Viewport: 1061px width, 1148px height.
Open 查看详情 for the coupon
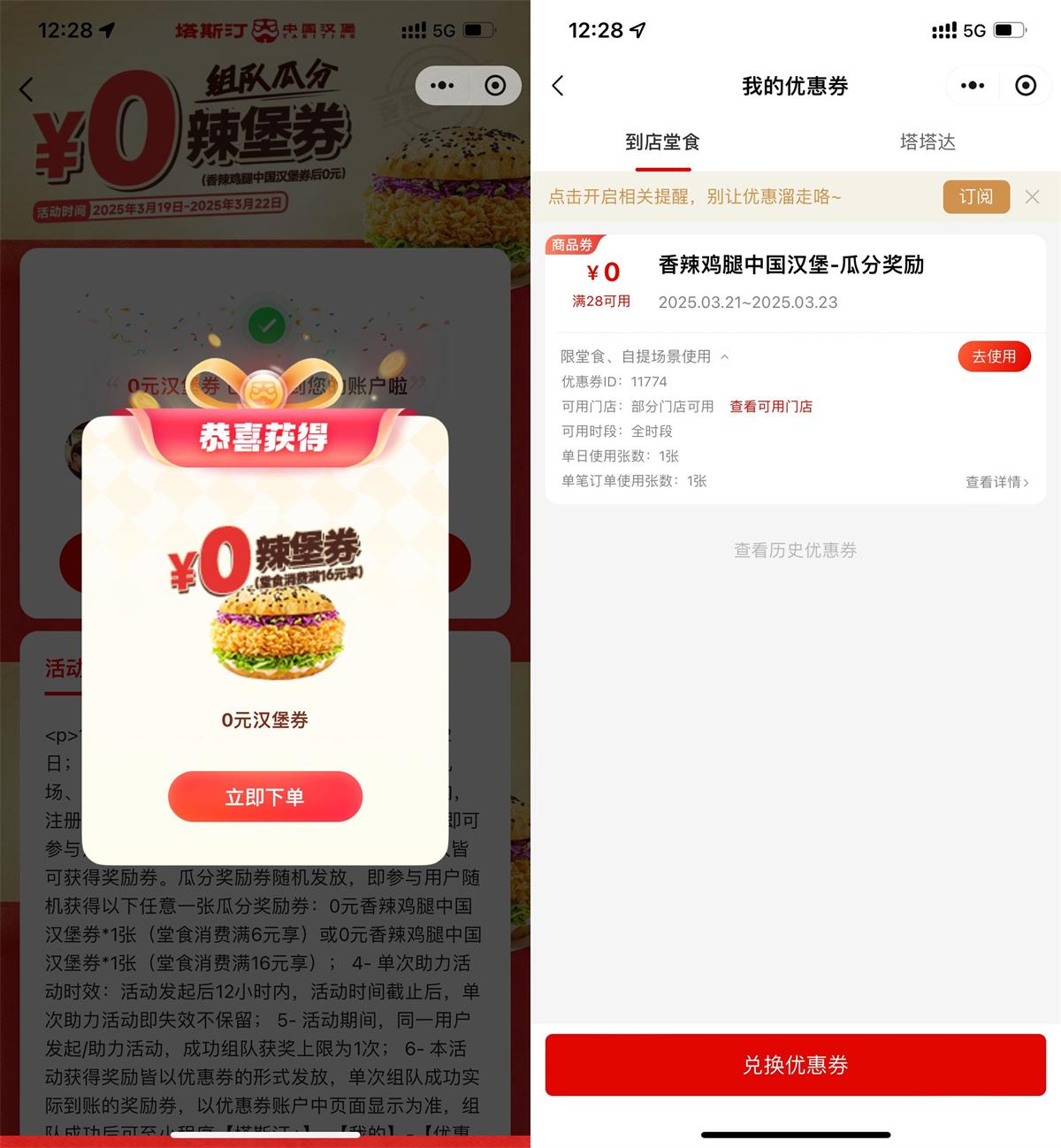[996, 482]
